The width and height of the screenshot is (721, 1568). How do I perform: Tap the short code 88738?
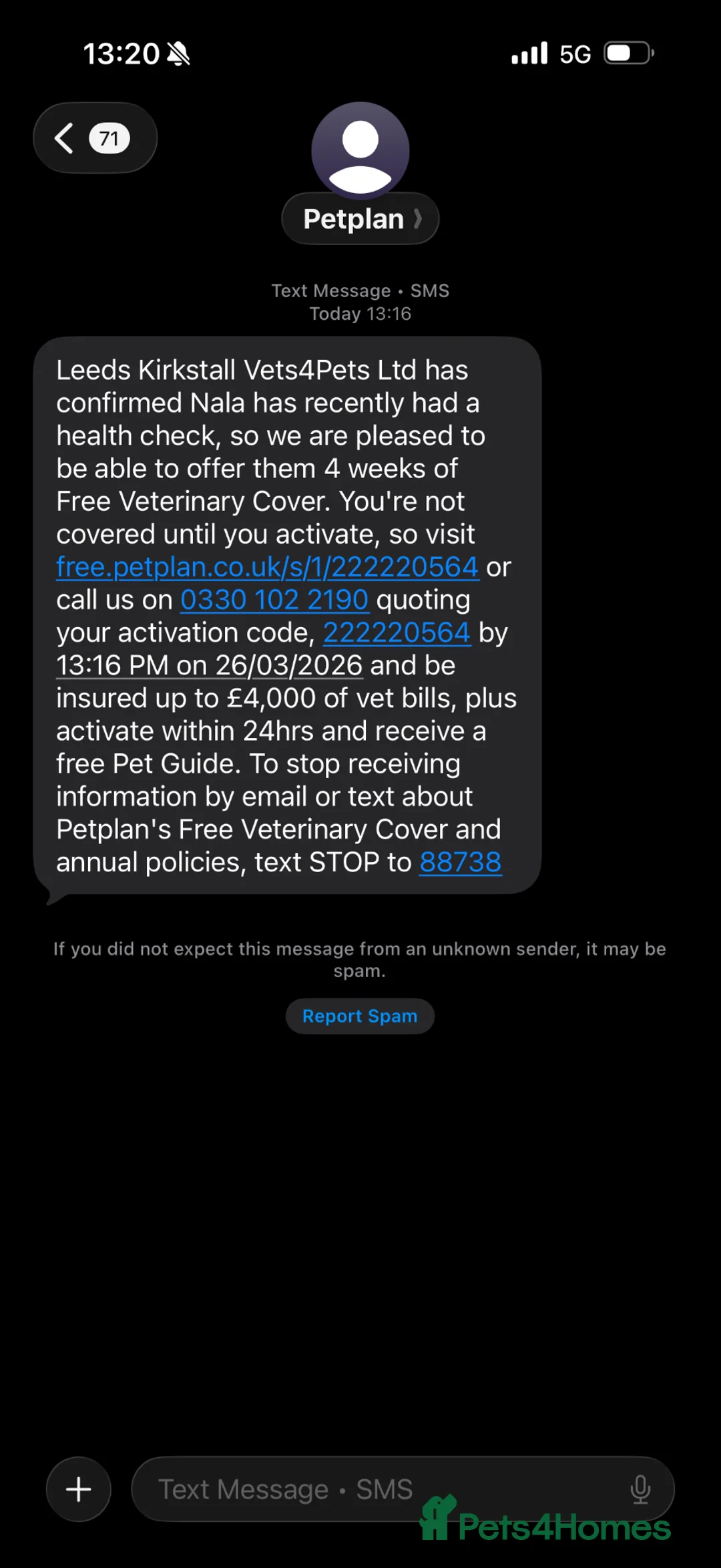click(x=460, y=862)
